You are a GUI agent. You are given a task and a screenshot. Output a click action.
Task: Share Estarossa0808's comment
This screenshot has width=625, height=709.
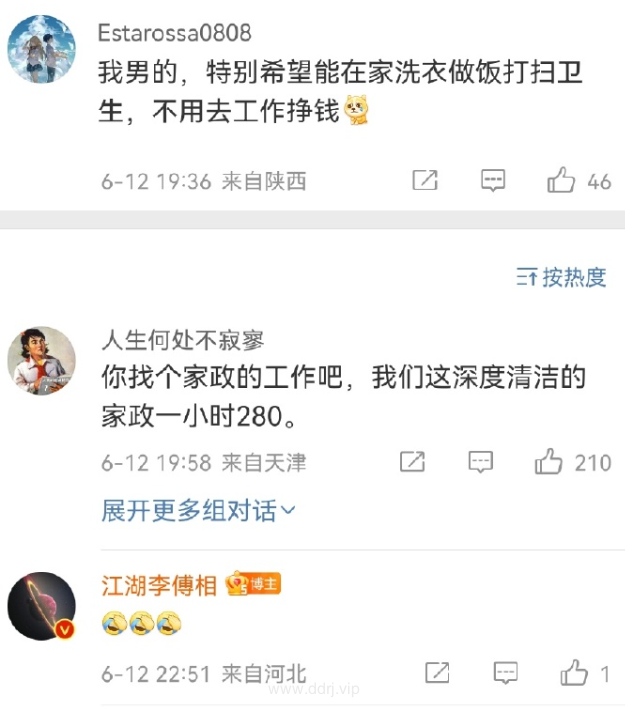coord(425,181)
